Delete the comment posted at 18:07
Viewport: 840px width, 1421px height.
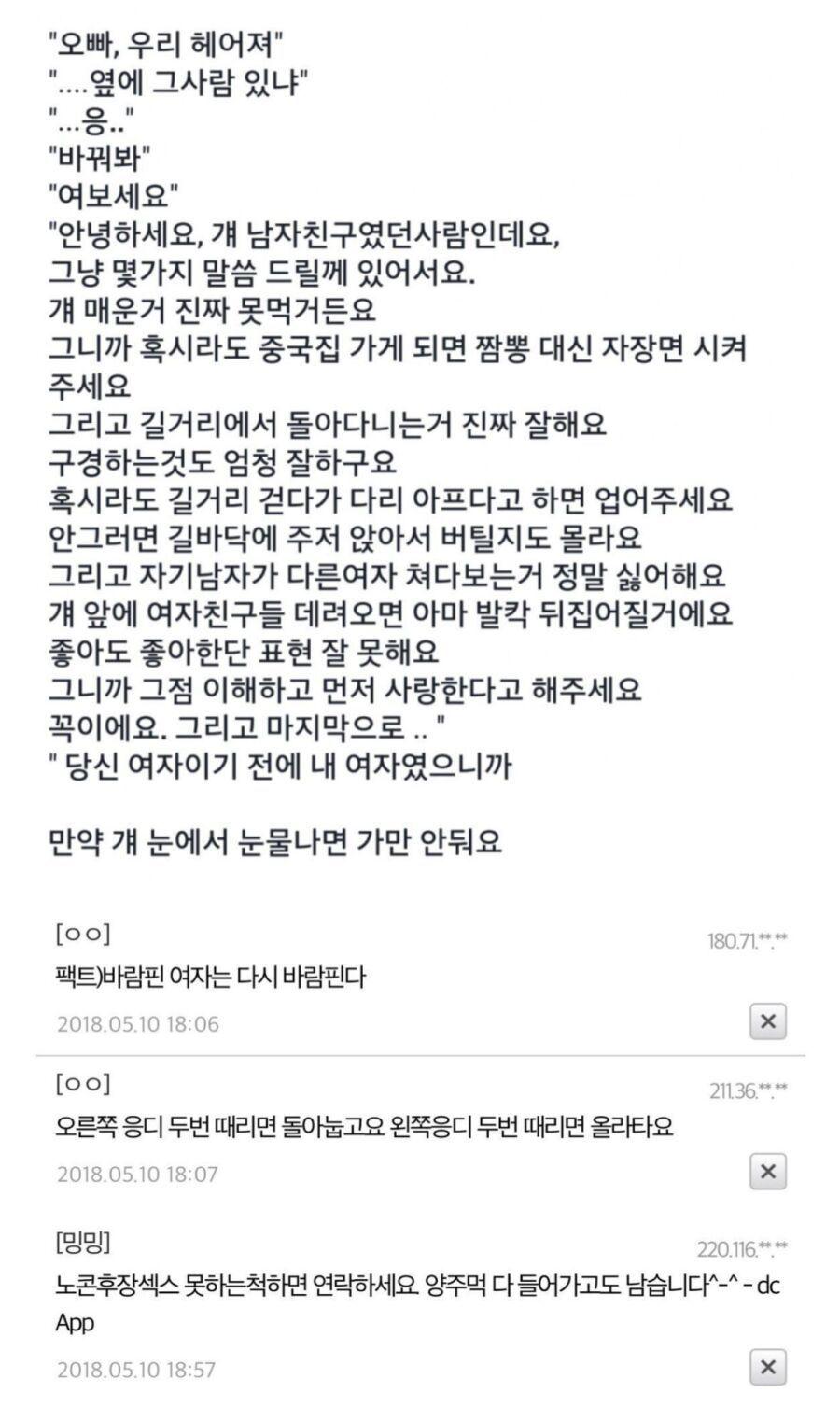click(767, 1171)
